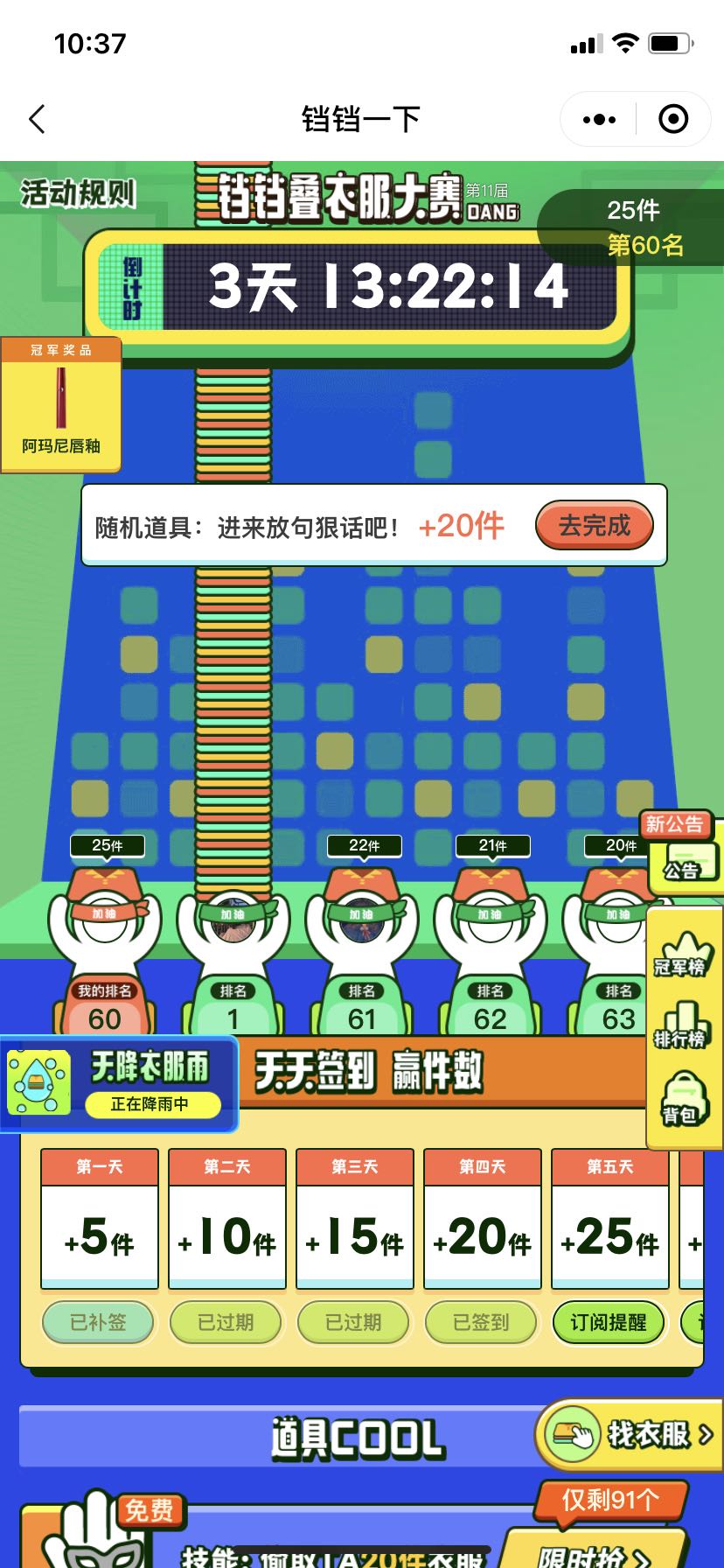
Task: Tap 订阅提醒 for day five sign-in
Action: click(608, 1322)
